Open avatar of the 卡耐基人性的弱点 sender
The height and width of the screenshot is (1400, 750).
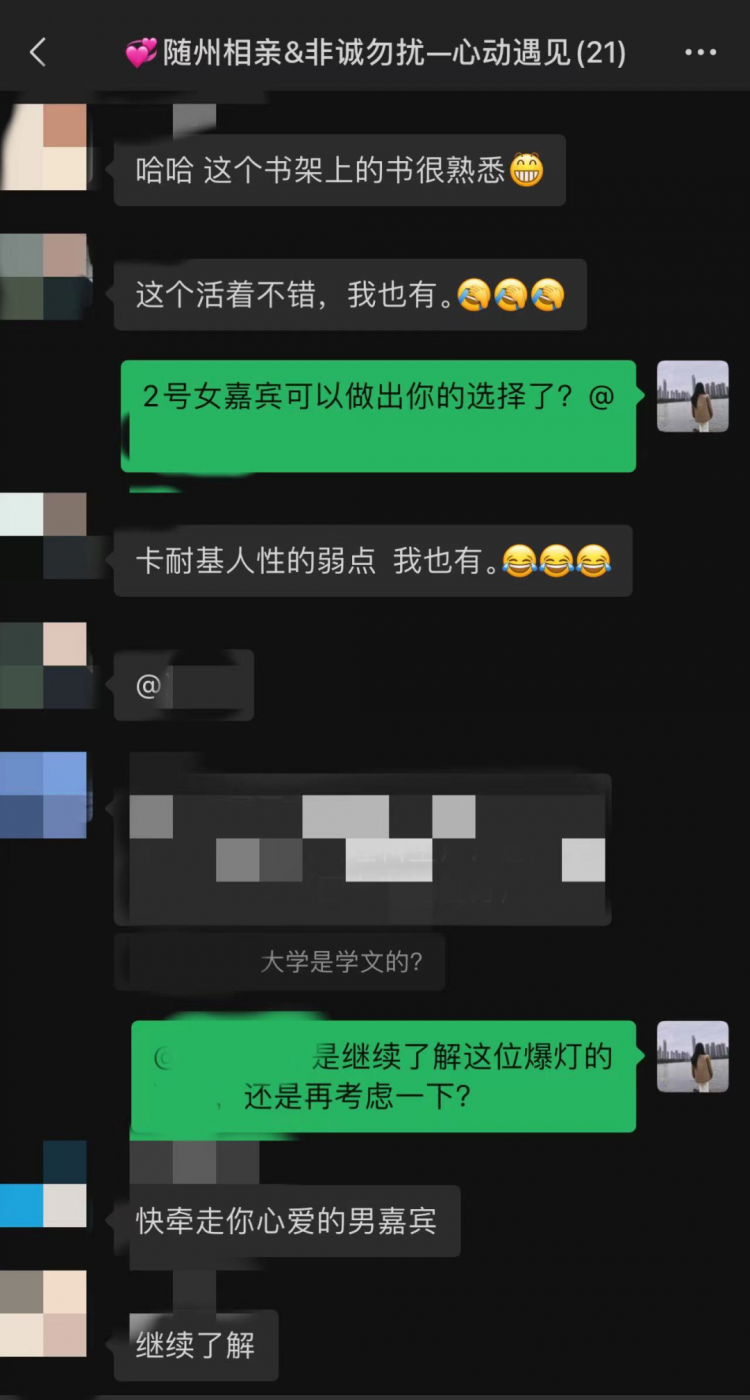pyautogui.click(x=45, y=535)
